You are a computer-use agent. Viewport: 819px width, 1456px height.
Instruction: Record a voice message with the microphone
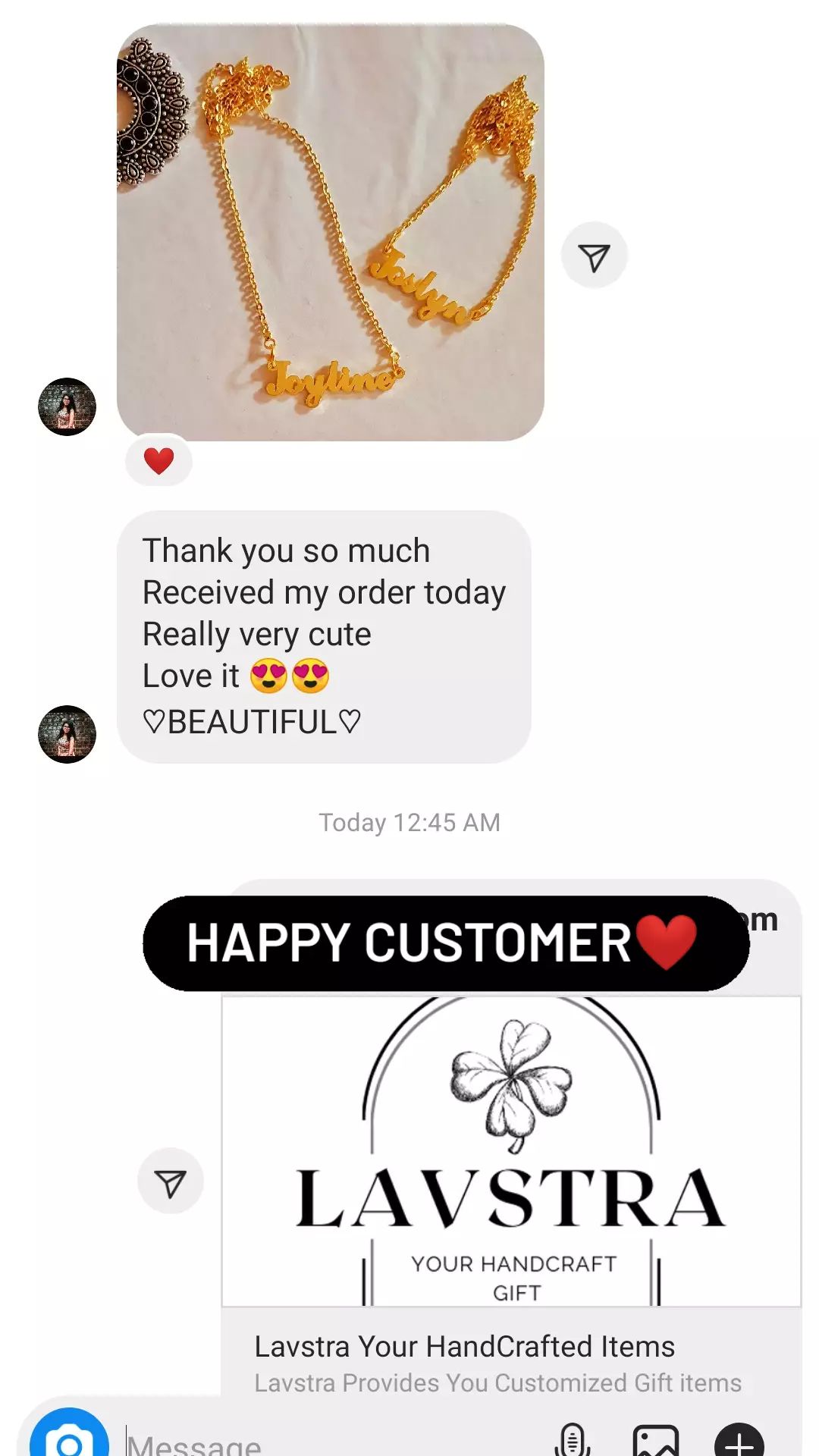pos(573,1439)
